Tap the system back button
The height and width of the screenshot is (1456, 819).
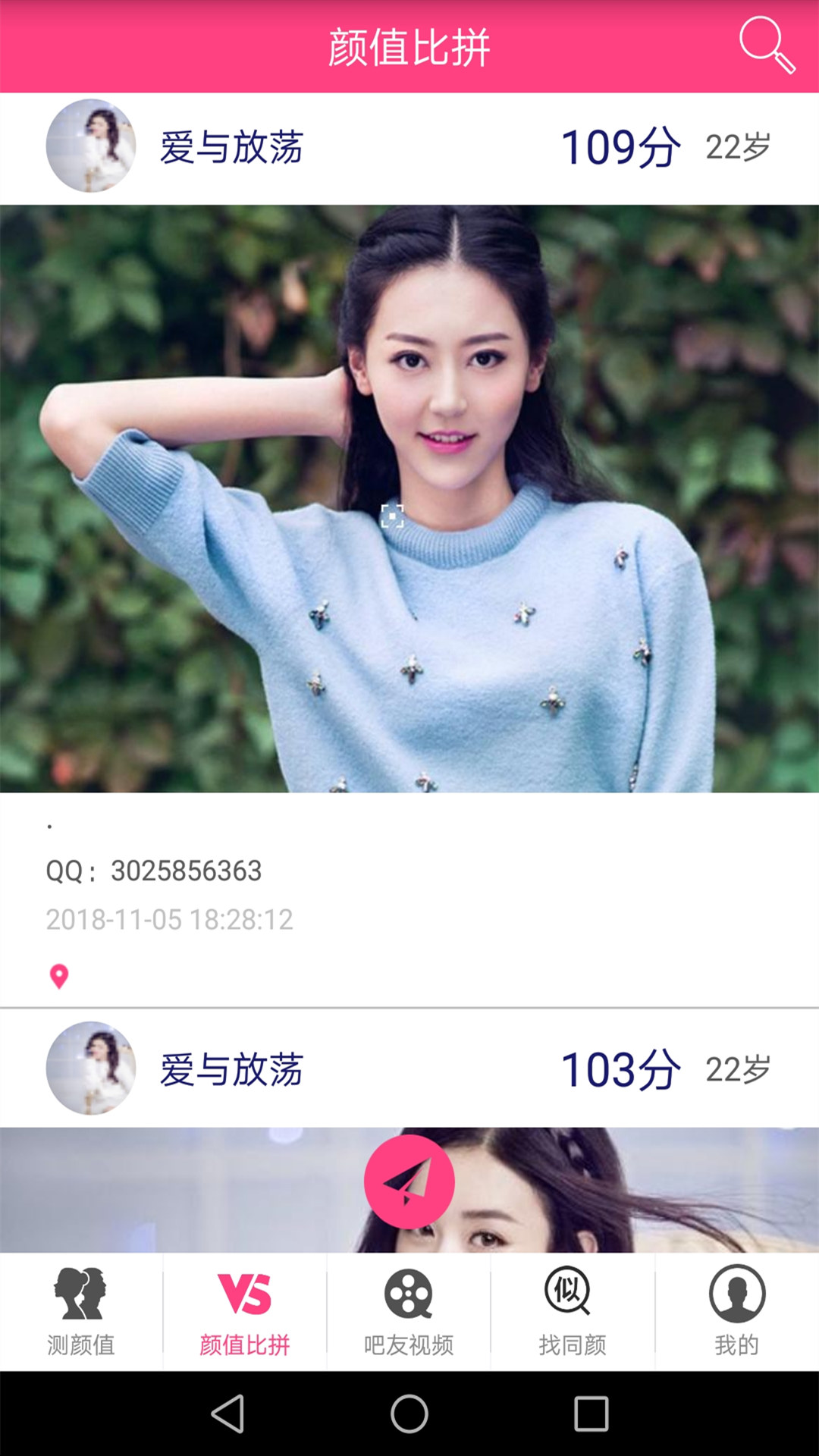227,1414
